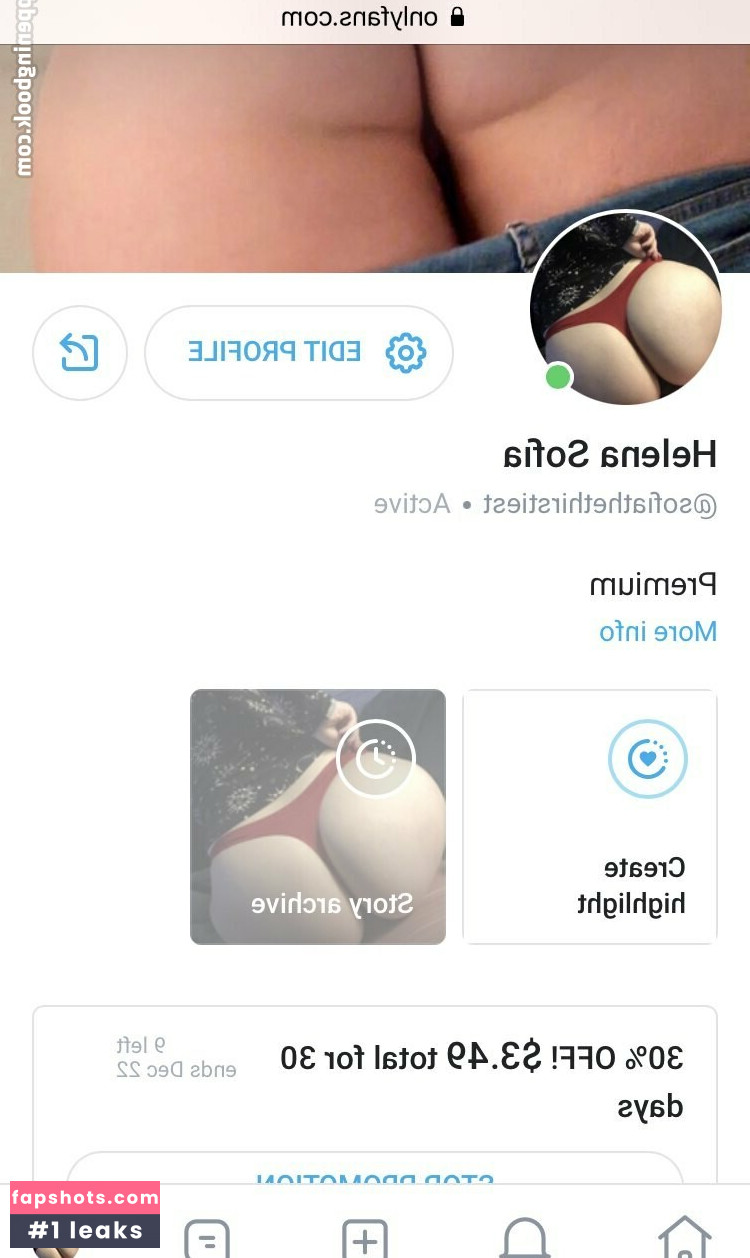The image size is (750, 1258).
Task: View the round profile avatar photo
Action: [627, 308]
